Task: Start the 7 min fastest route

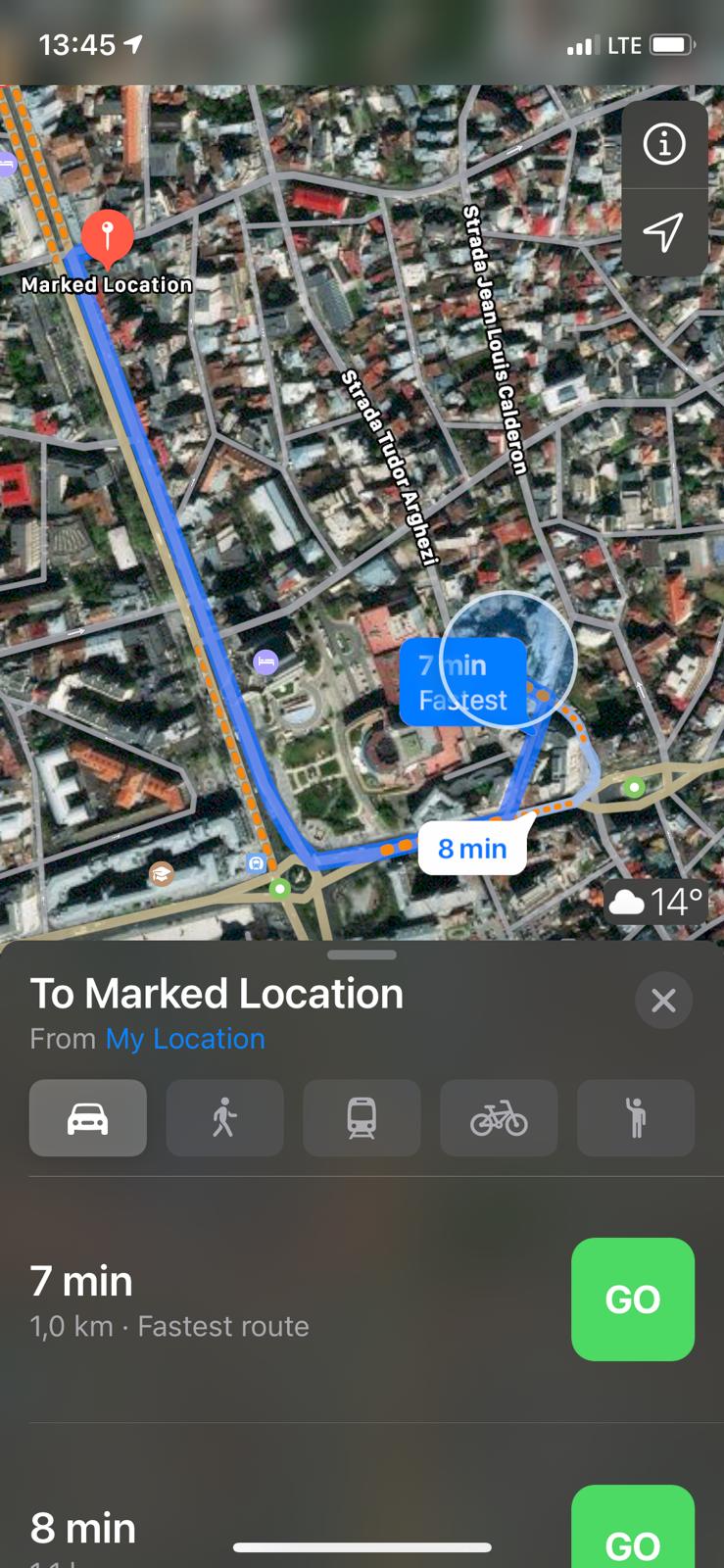Action: (632, 1298)
